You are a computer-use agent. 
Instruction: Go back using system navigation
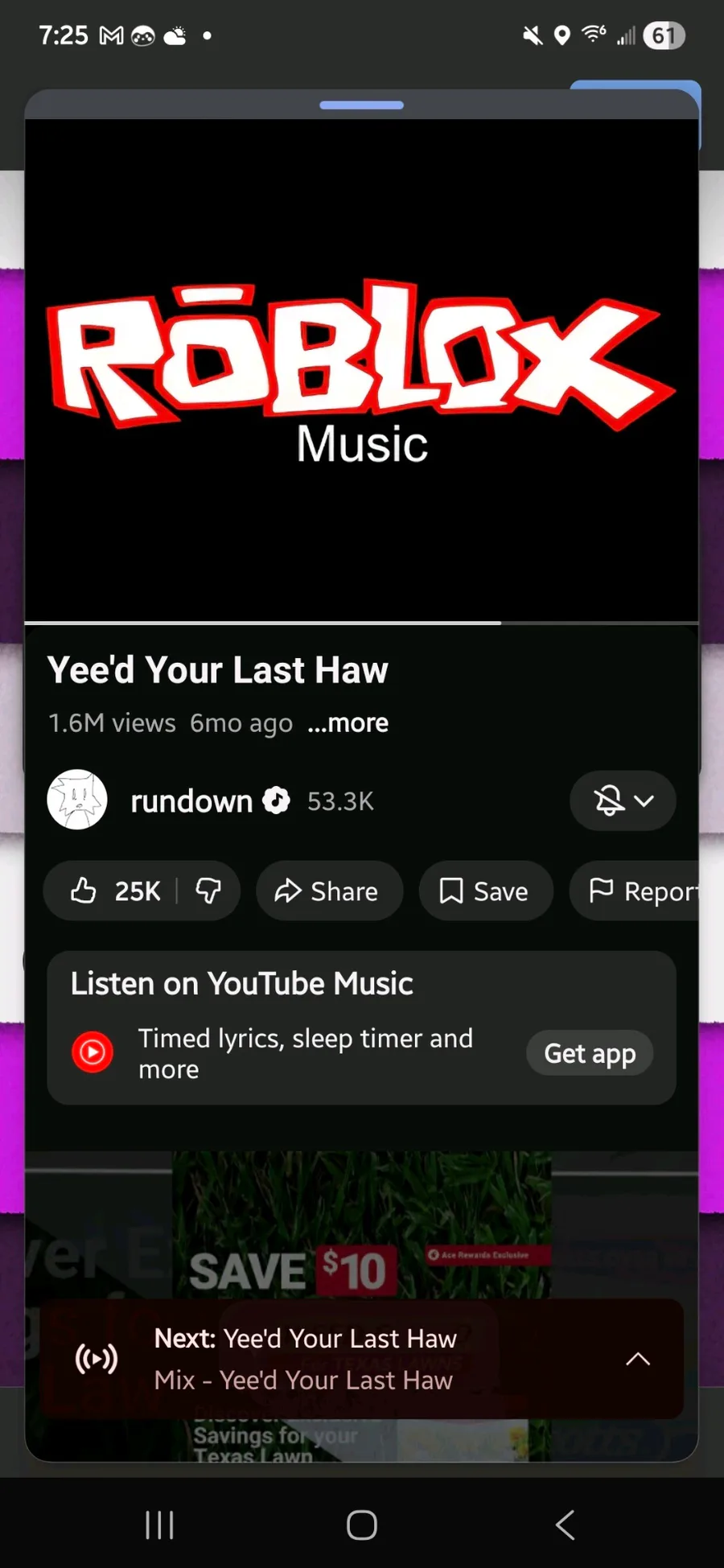566,1525
